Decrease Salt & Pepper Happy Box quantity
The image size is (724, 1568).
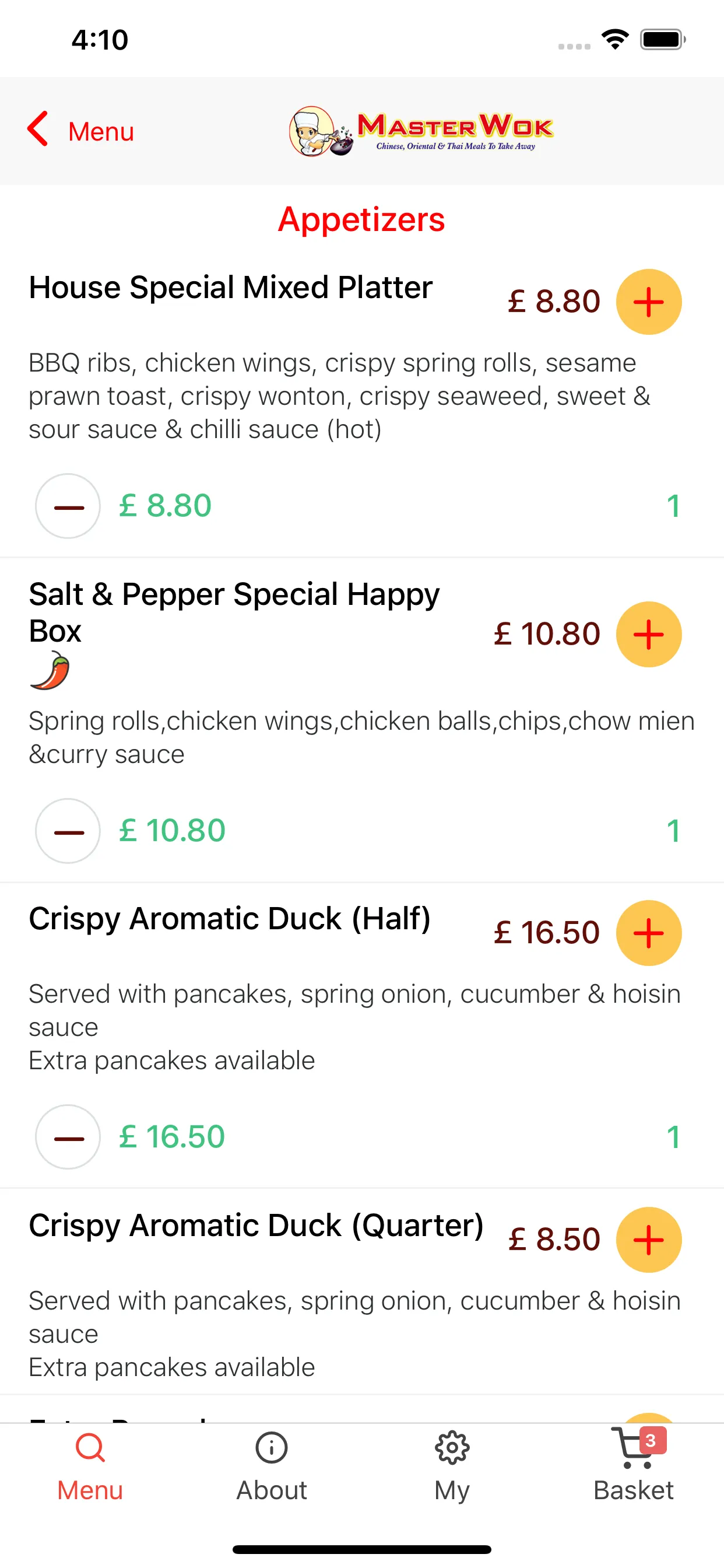68,830
